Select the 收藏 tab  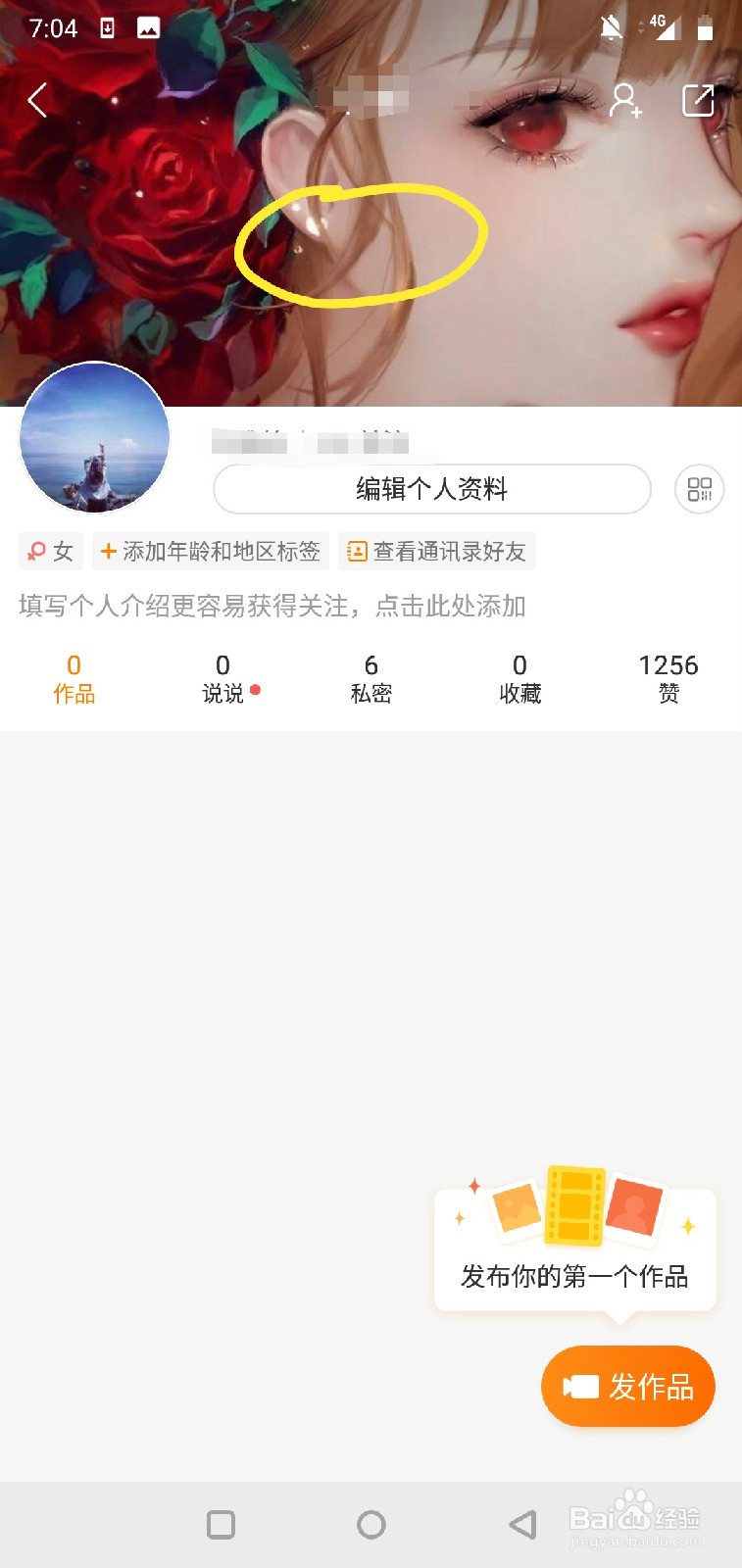(519, 679)
